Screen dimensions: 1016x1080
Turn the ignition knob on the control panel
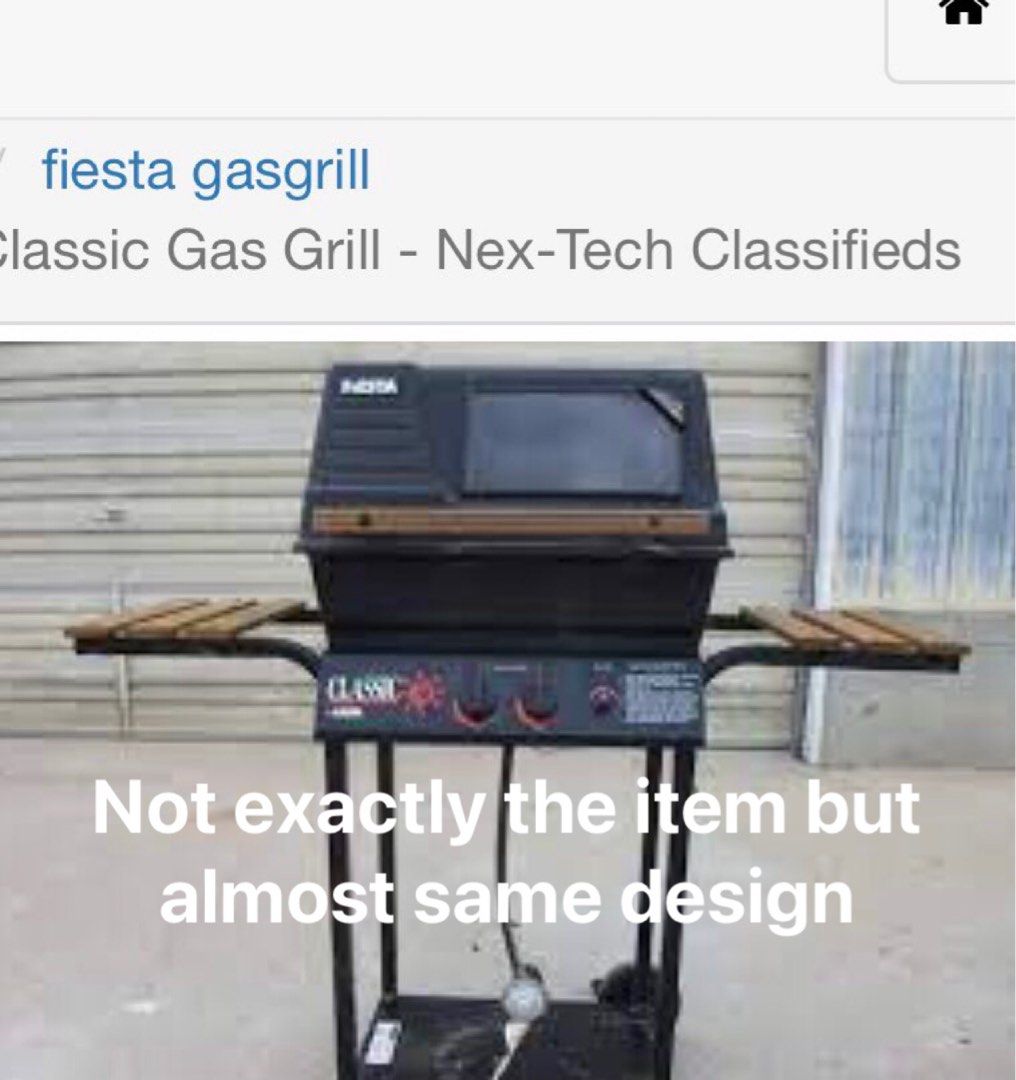click(603, 698)
